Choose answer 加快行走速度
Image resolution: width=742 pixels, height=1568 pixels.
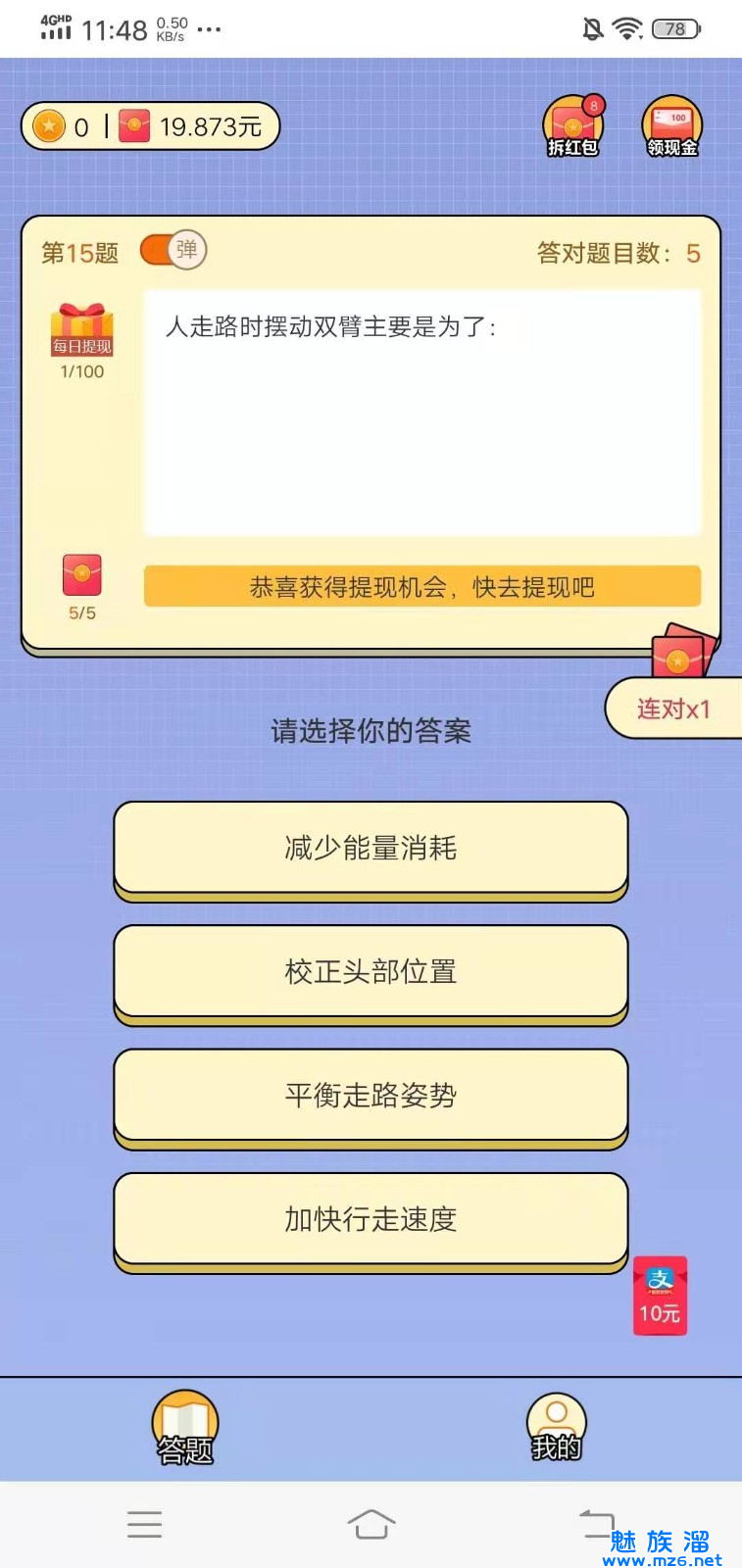coord(371,1219)
